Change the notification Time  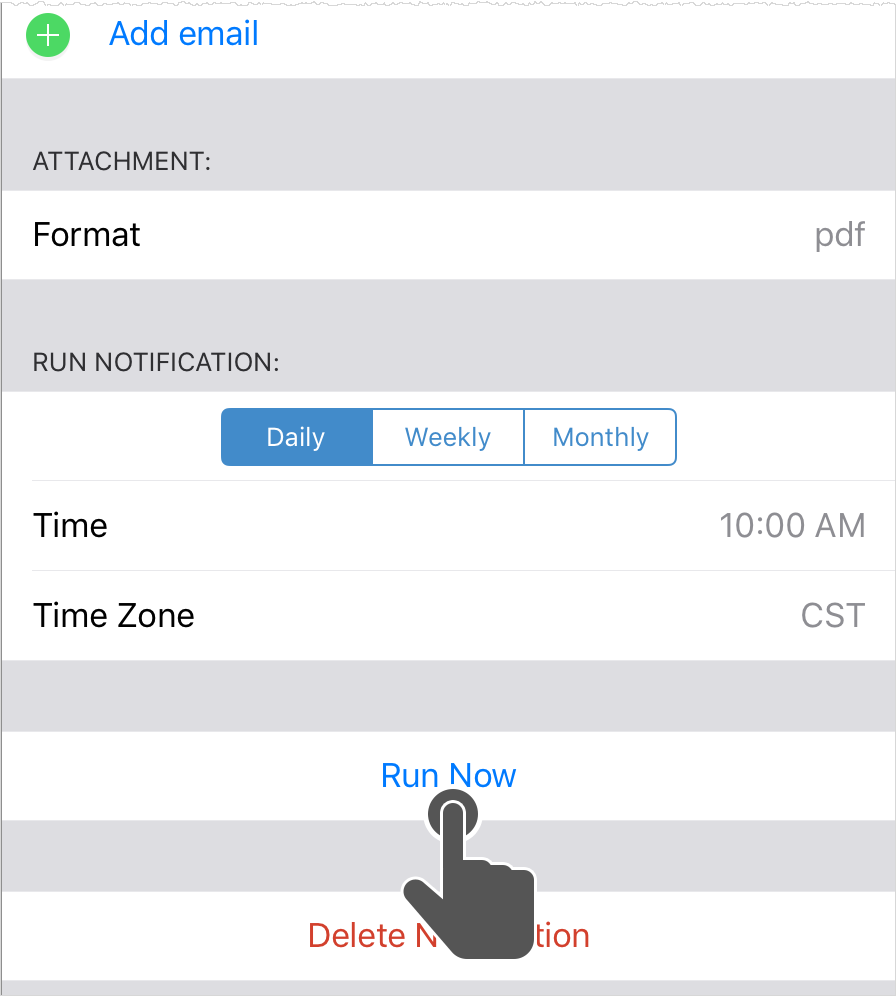click(448, 526)
